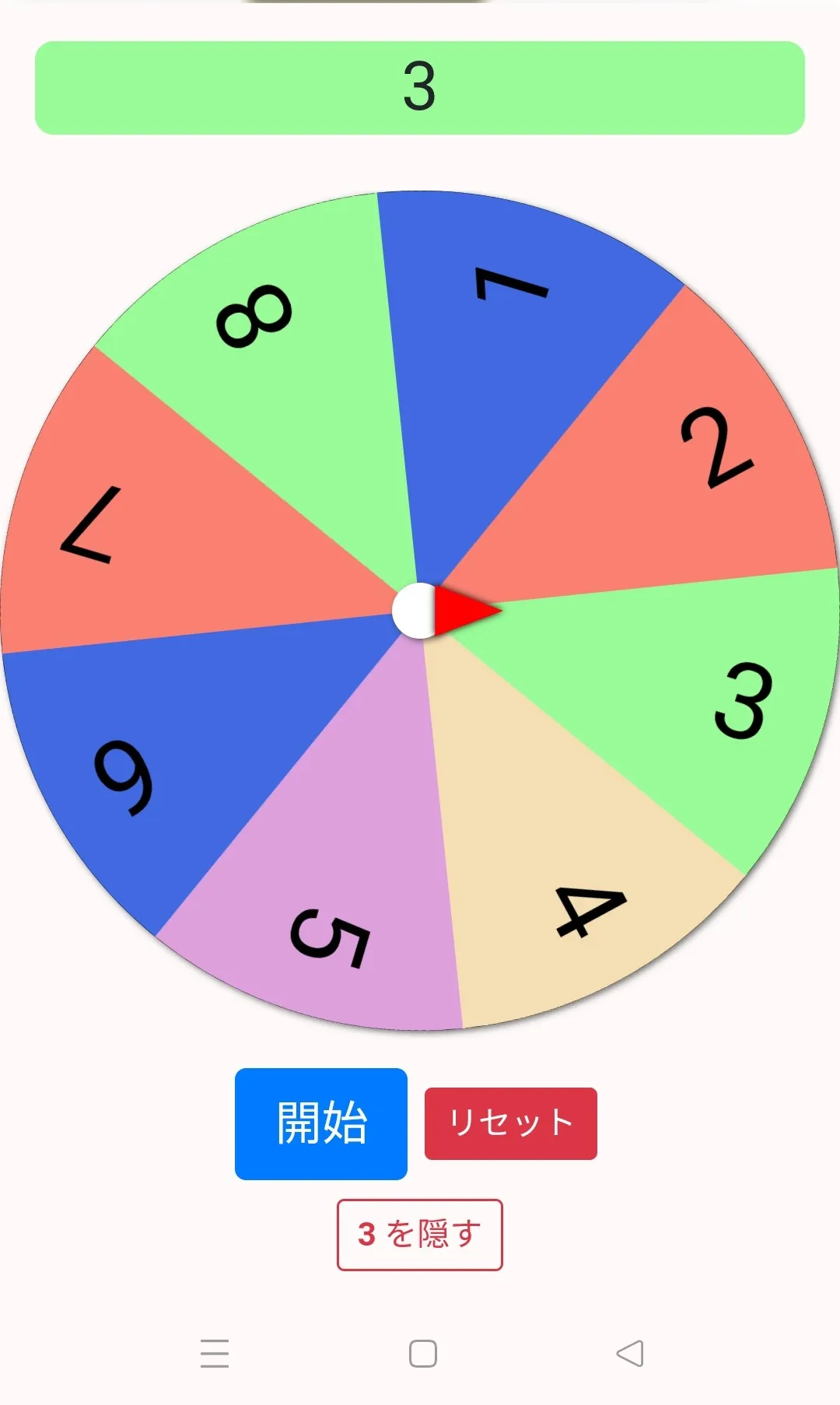Reset the wheel with リセット
Viewport: 840px width, 1405px height.
tap(510, 1123)
